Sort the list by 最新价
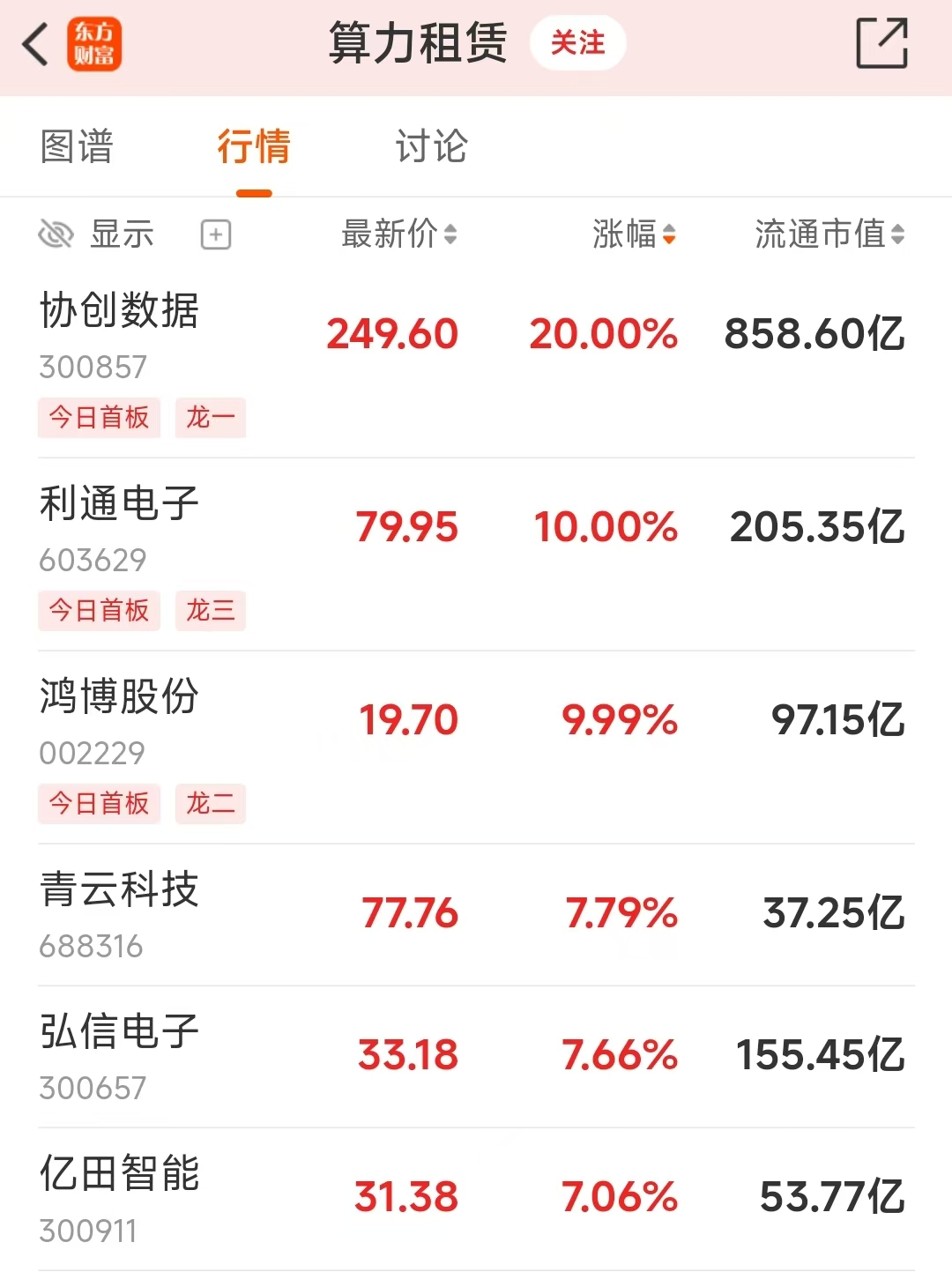952x1272 pixels. [x=398, y=234]
